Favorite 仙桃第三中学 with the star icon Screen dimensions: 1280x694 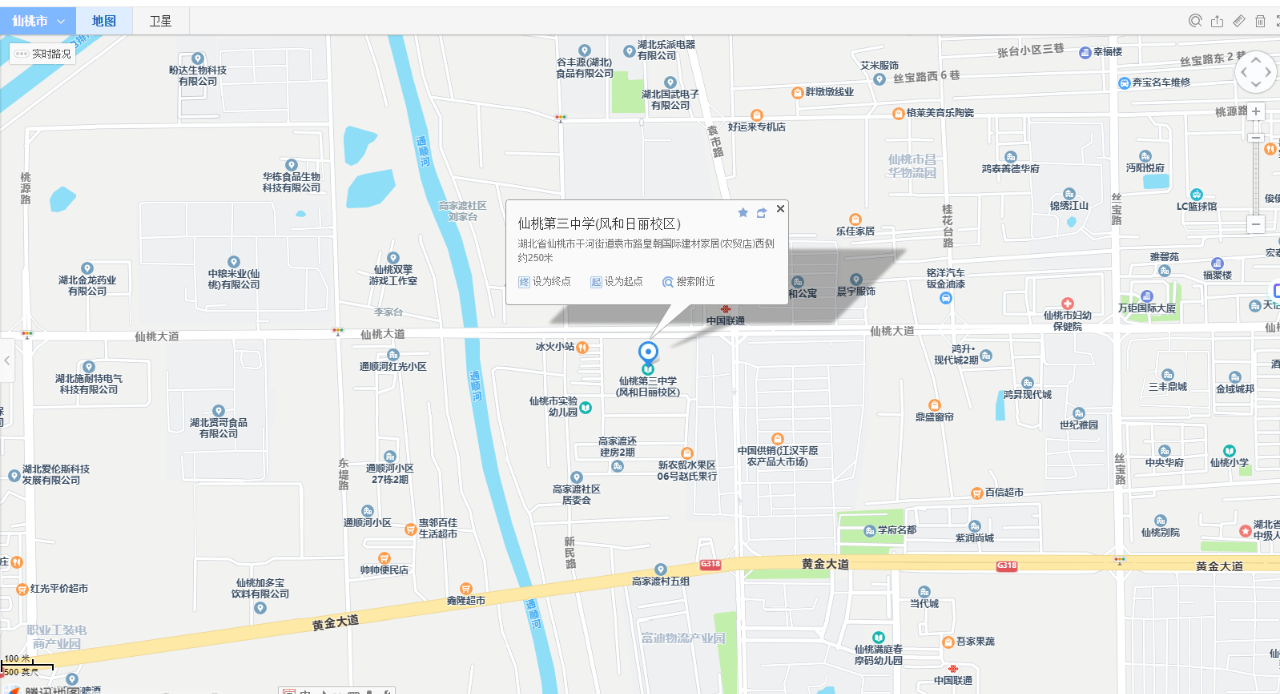[743, 213]
